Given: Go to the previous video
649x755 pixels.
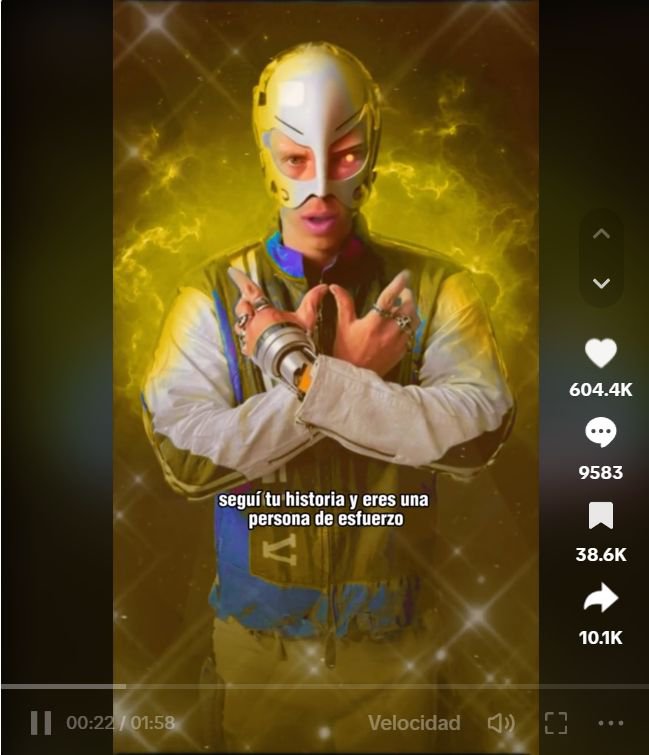Looking at the screenshot, I should [601, 234].
